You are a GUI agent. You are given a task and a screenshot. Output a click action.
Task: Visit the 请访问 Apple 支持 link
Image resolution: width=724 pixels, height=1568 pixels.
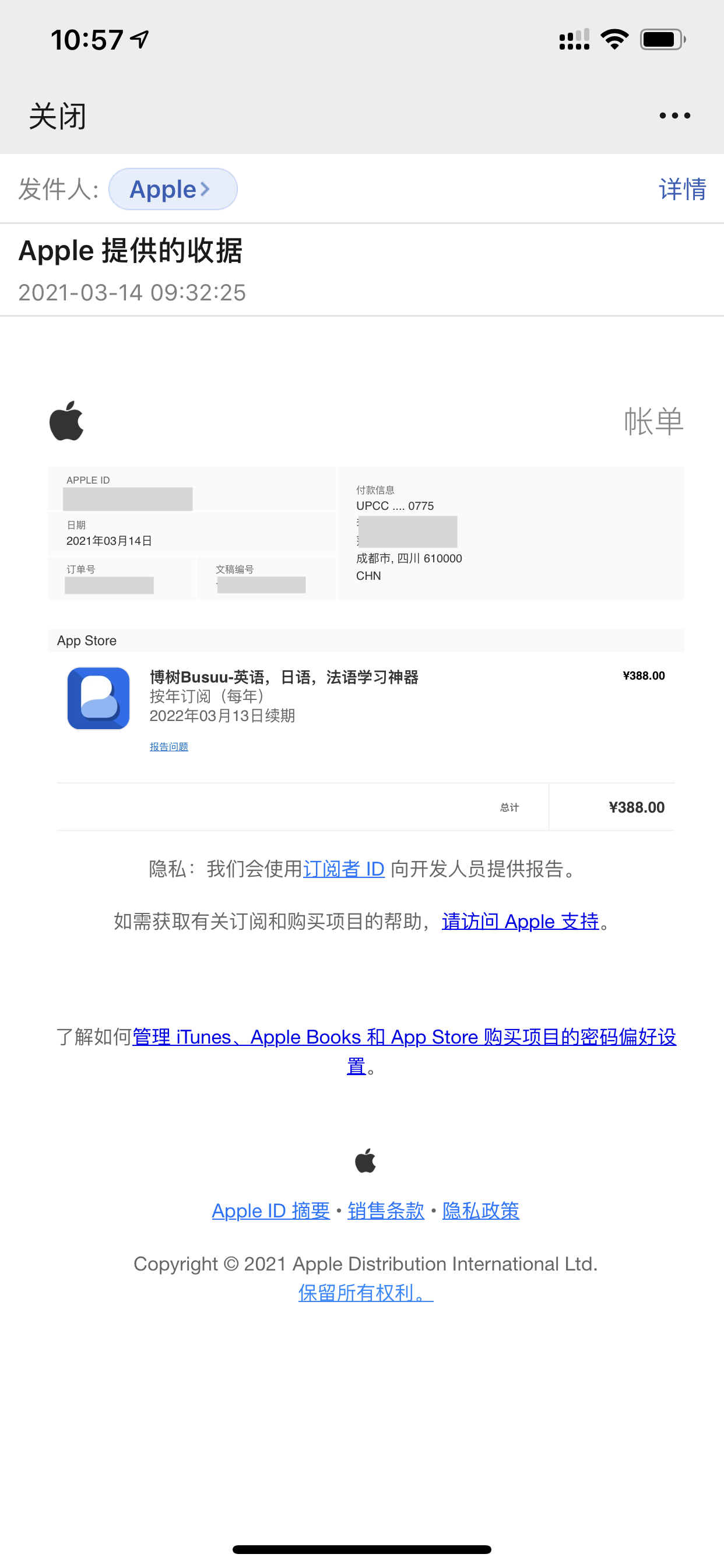[520, 921]
